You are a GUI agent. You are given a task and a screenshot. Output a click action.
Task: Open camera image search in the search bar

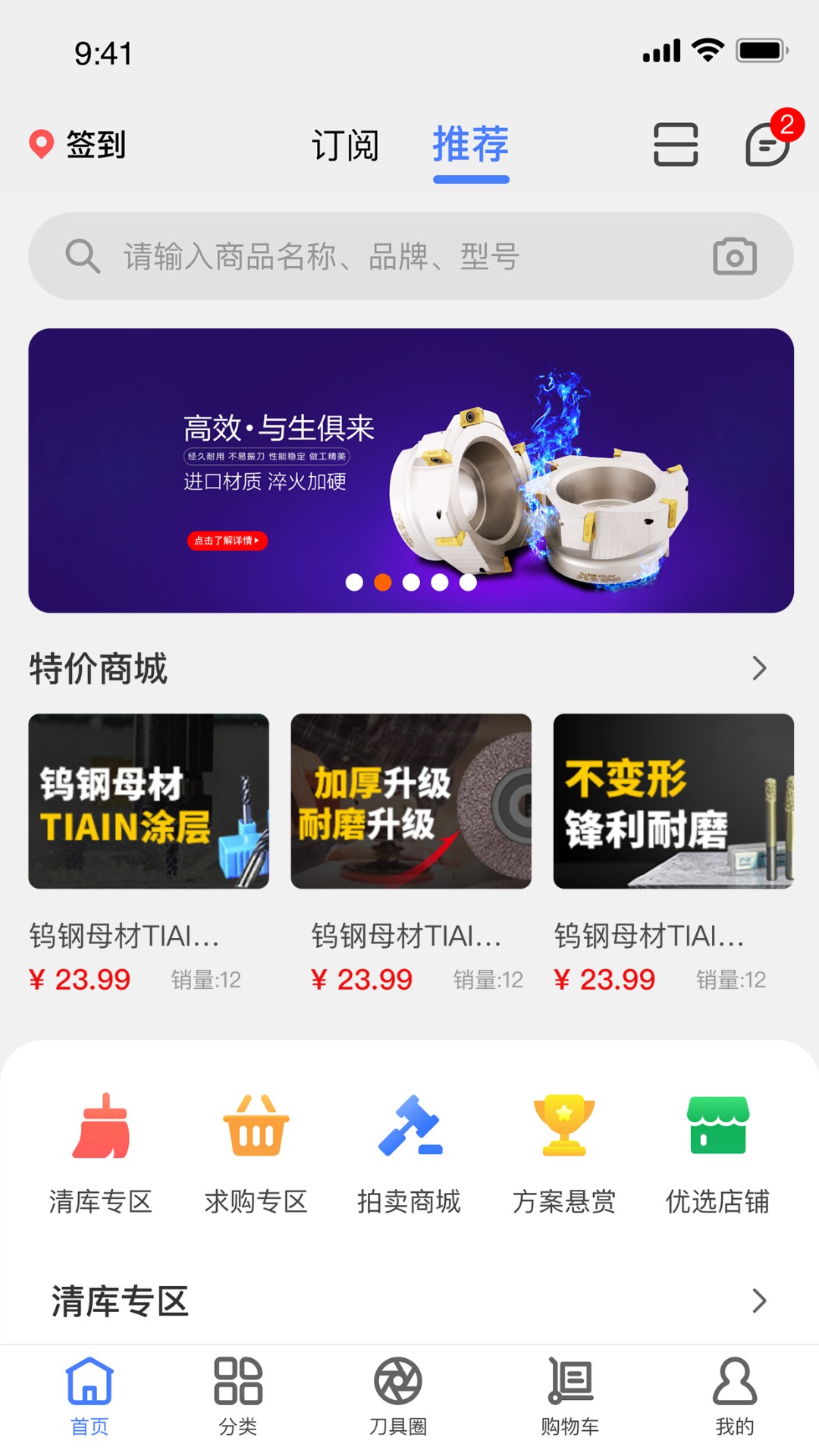pos(735,256)
